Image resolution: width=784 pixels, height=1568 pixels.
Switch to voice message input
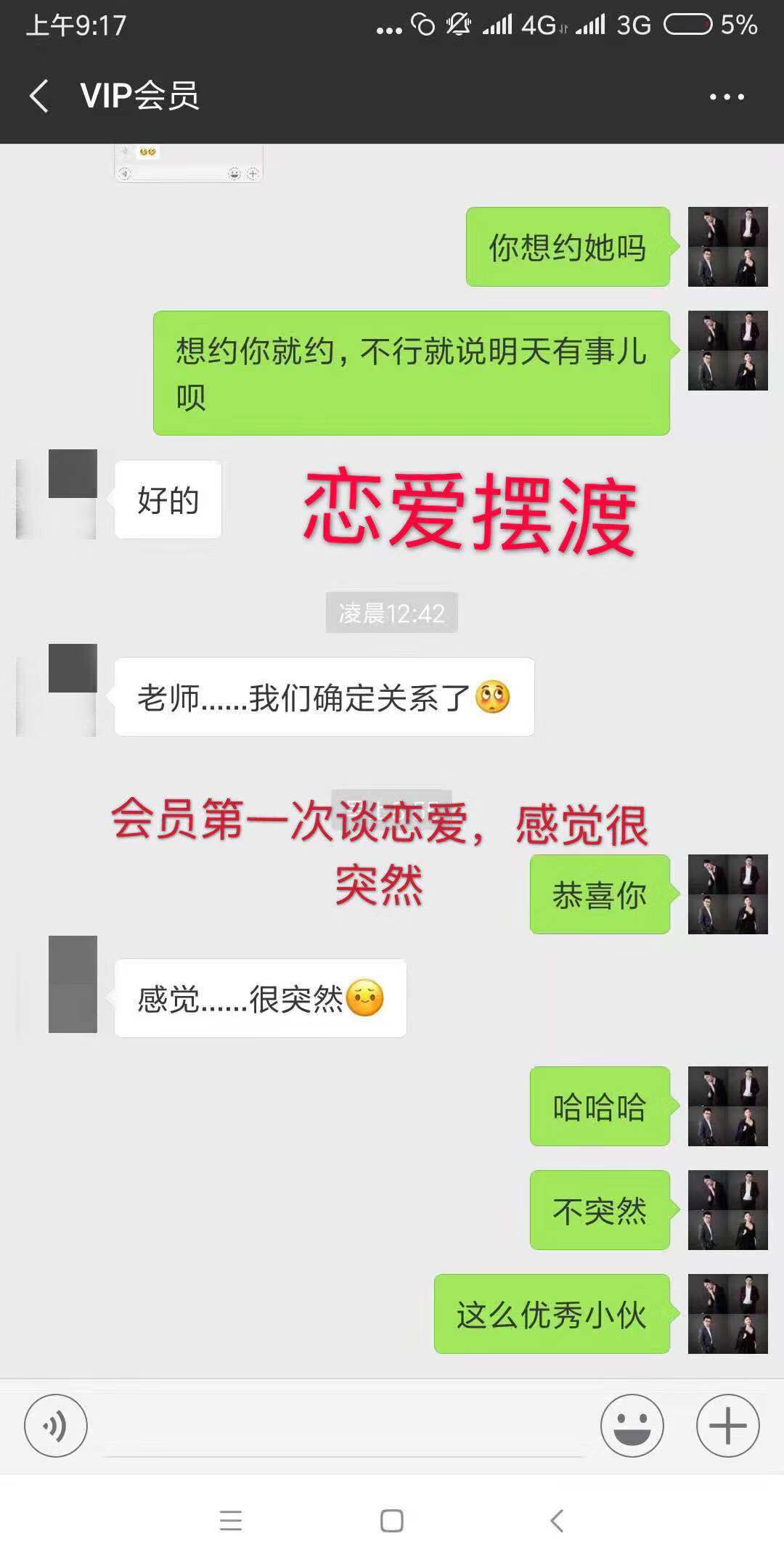[56, 1426]
